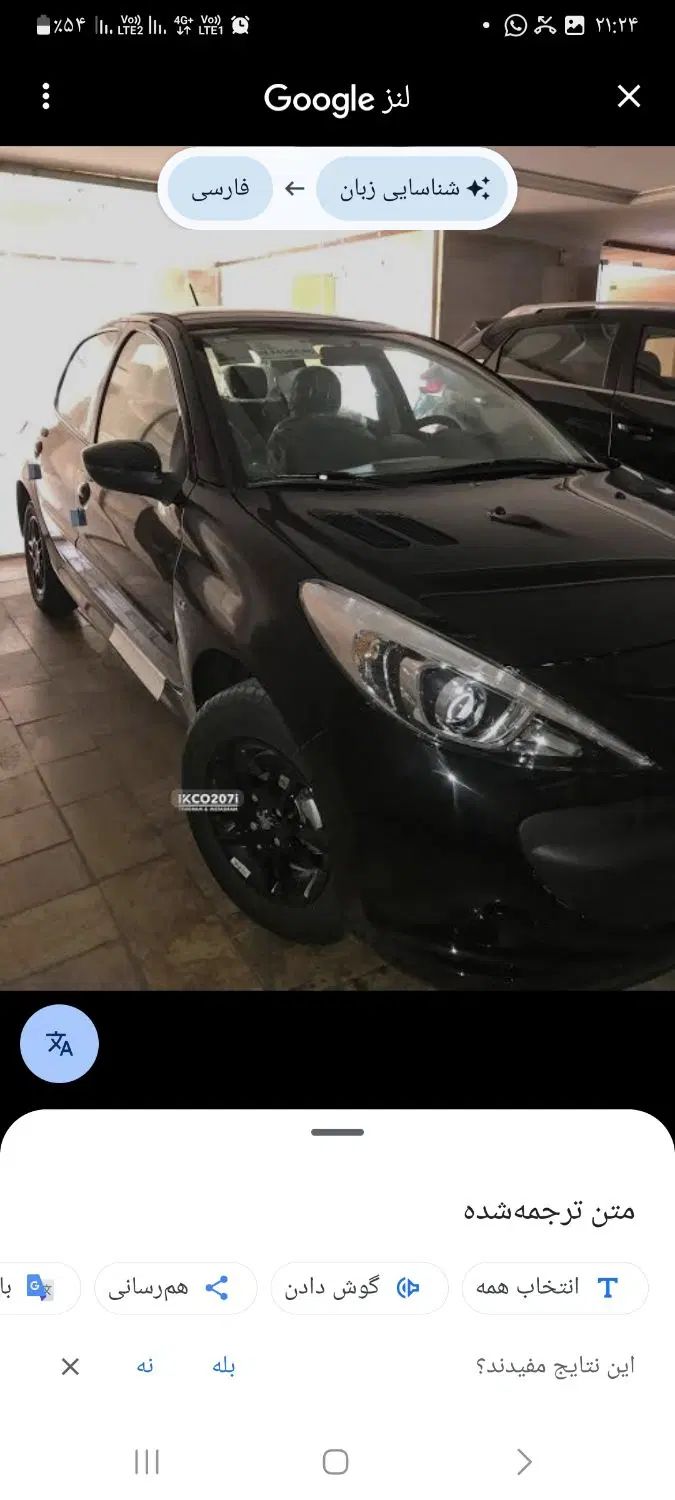
Task: Open the target language chip فارسی
Action: click(x=220, y=188)
